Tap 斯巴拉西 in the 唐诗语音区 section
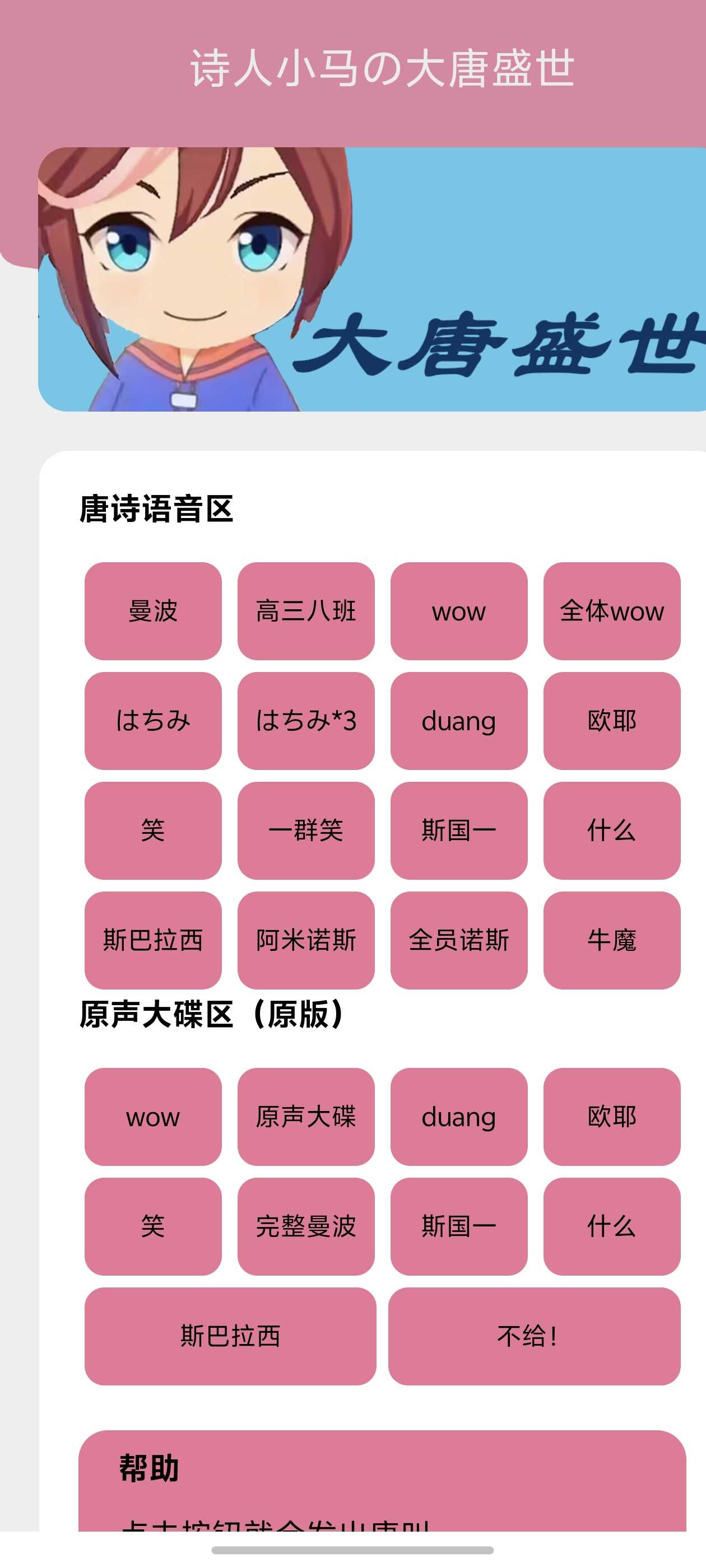The height and width of the screenshot is (1568, 706). click(153, 940)
